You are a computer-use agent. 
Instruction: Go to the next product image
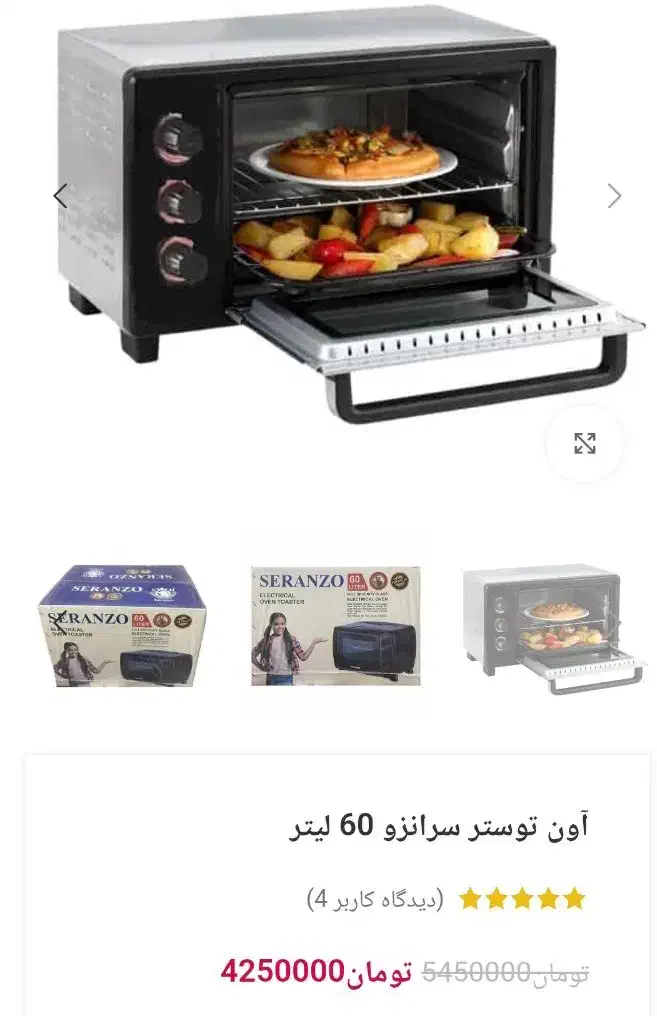tap(614, 196)
